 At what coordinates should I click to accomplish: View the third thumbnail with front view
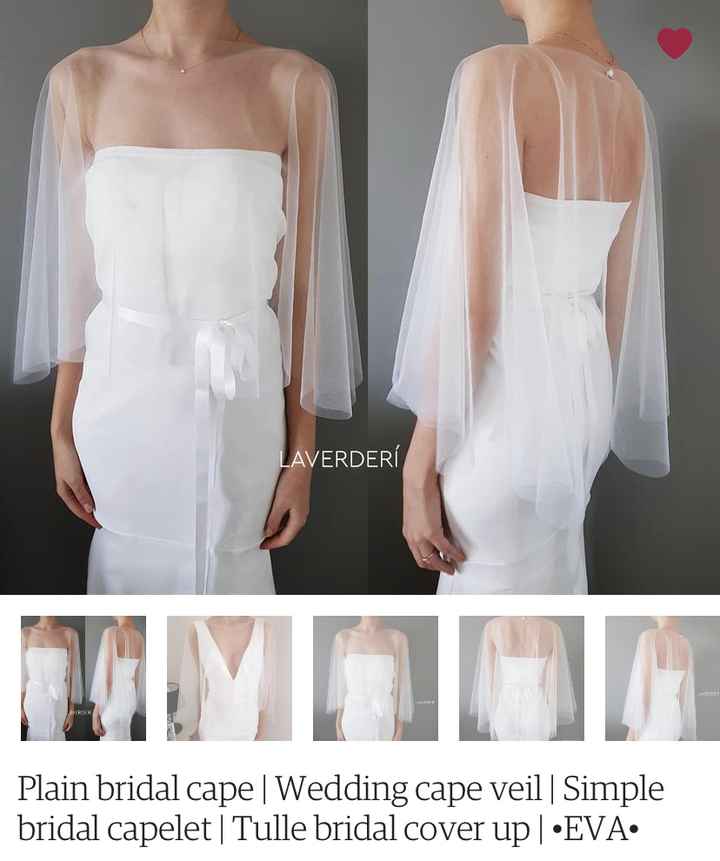pyautogui.click(x=375, y=678)
